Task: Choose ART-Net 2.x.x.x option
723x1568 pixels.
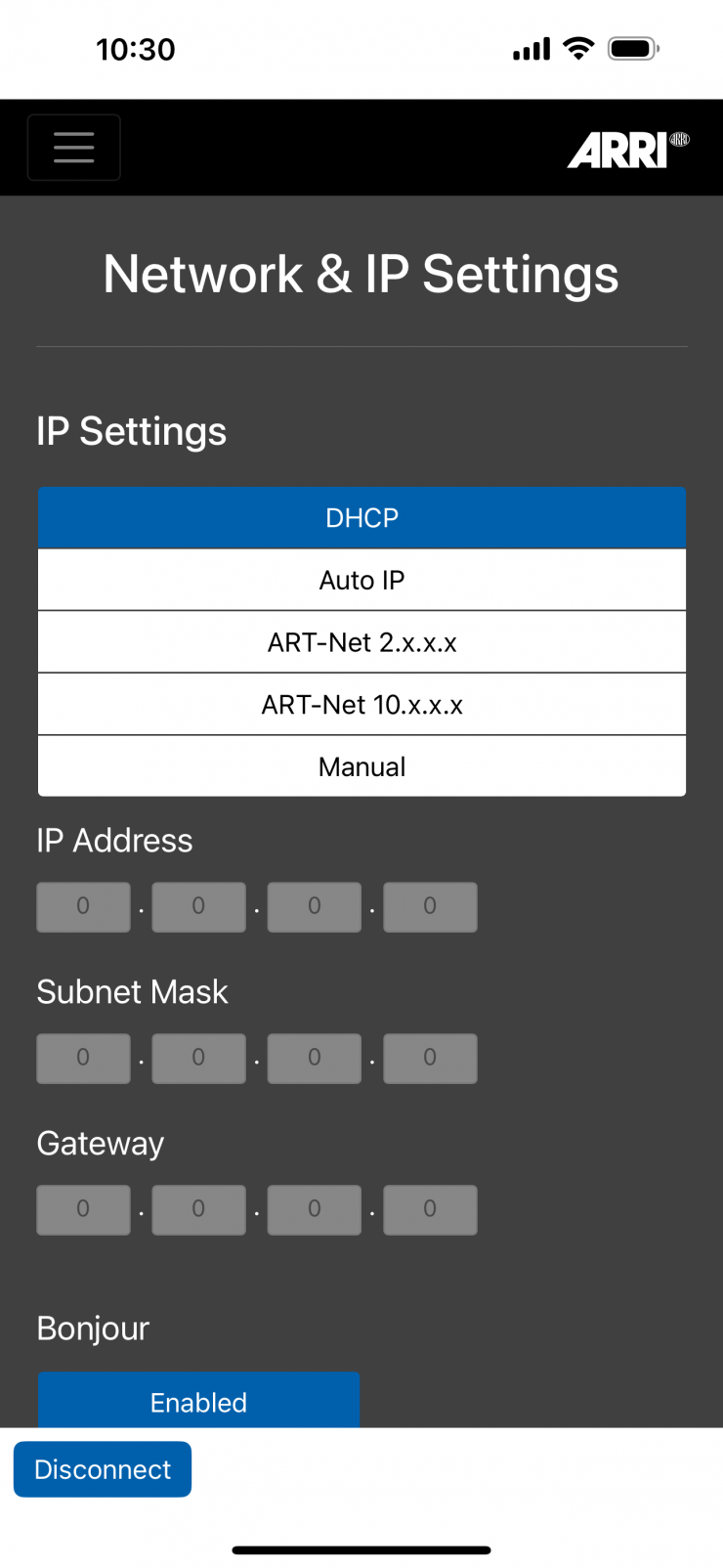Action: click(361, 642)
